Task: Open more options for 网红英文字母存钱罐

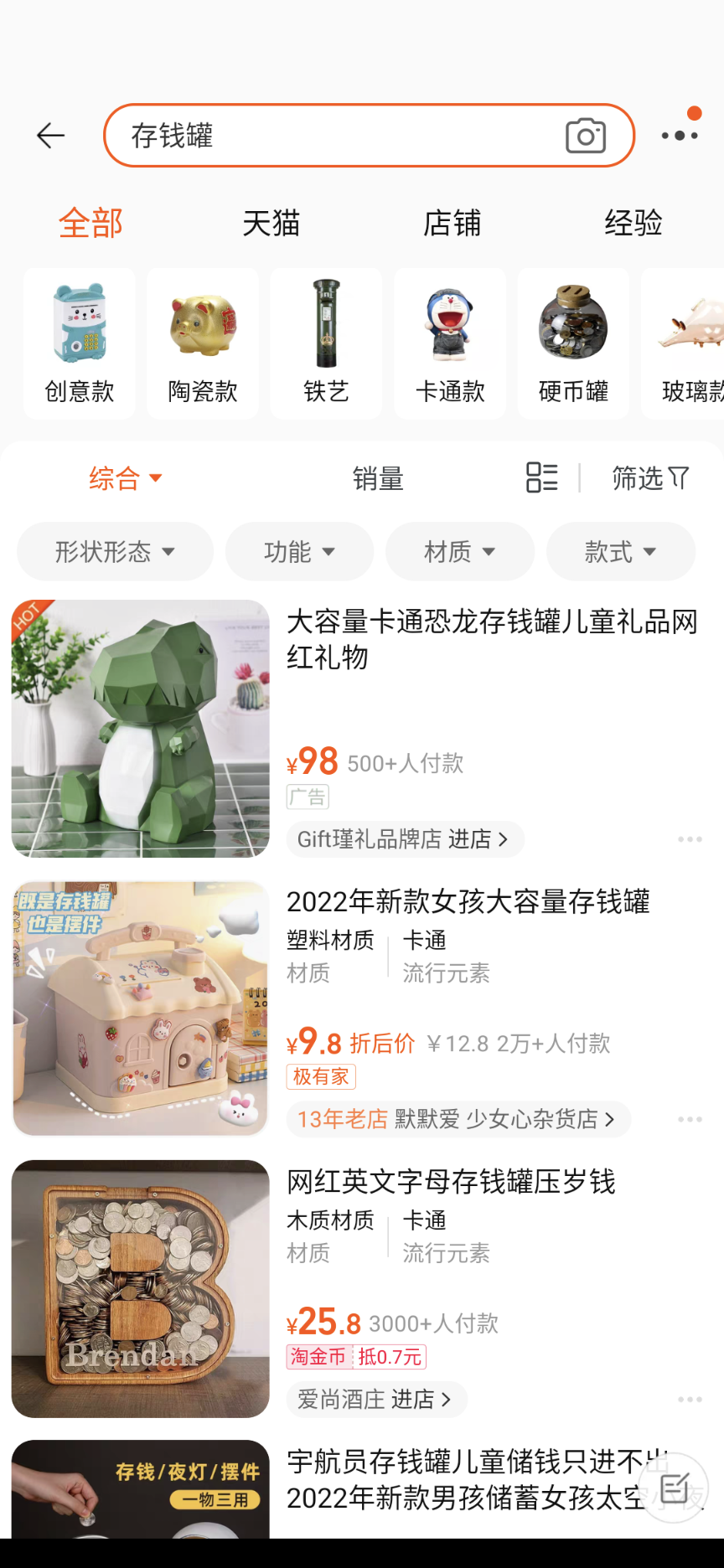Action: tap(690, 1400)
